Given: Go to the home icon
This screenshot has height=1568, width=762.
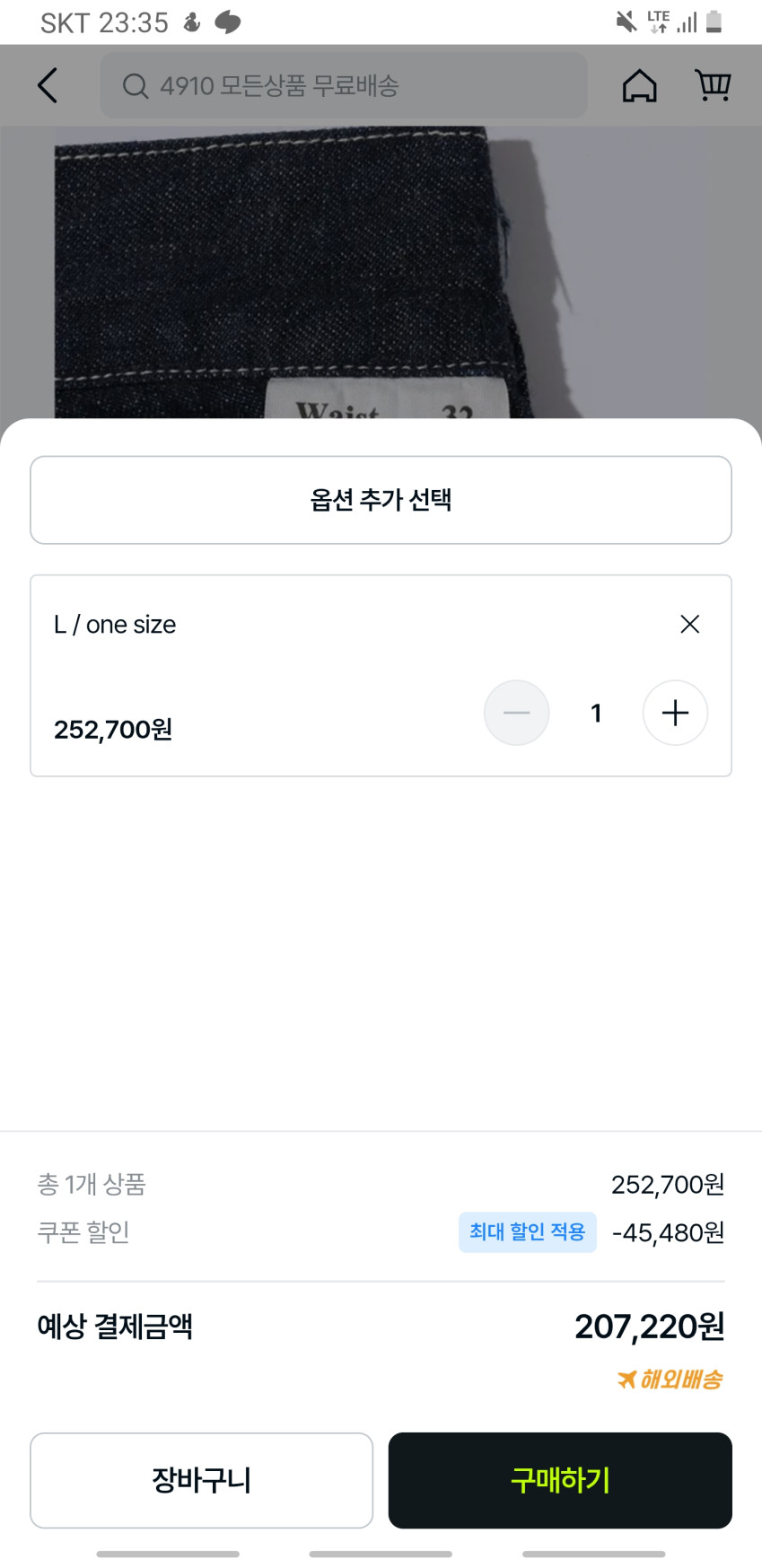Looking at the screenshot, I should coord(639,86).
